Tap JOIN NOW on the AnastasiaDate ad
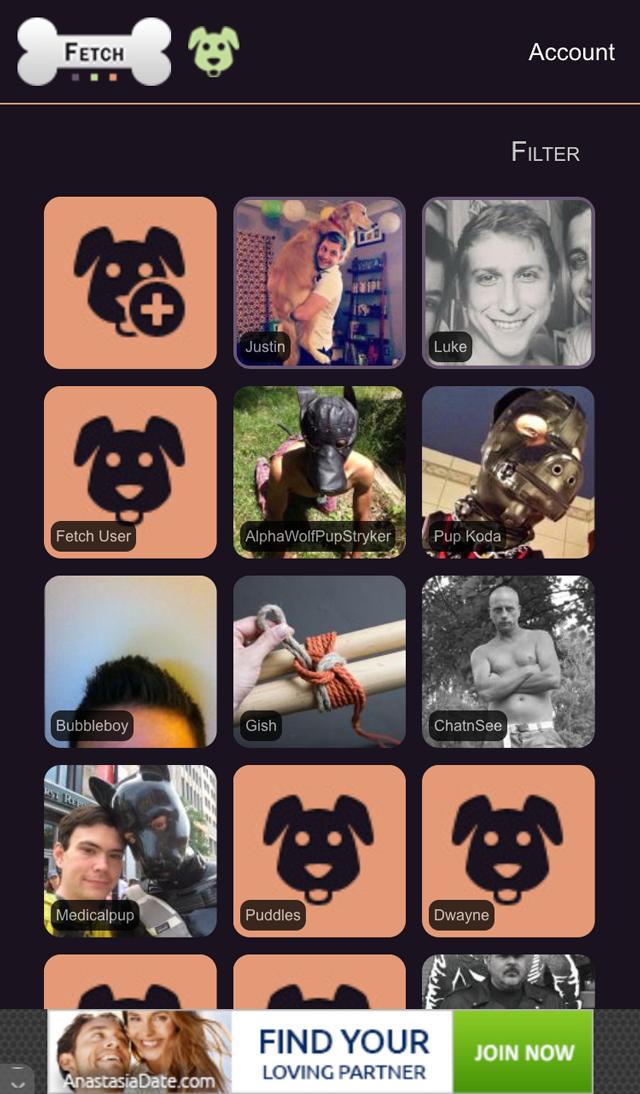640x1094 pixels. click(523, 1052)
